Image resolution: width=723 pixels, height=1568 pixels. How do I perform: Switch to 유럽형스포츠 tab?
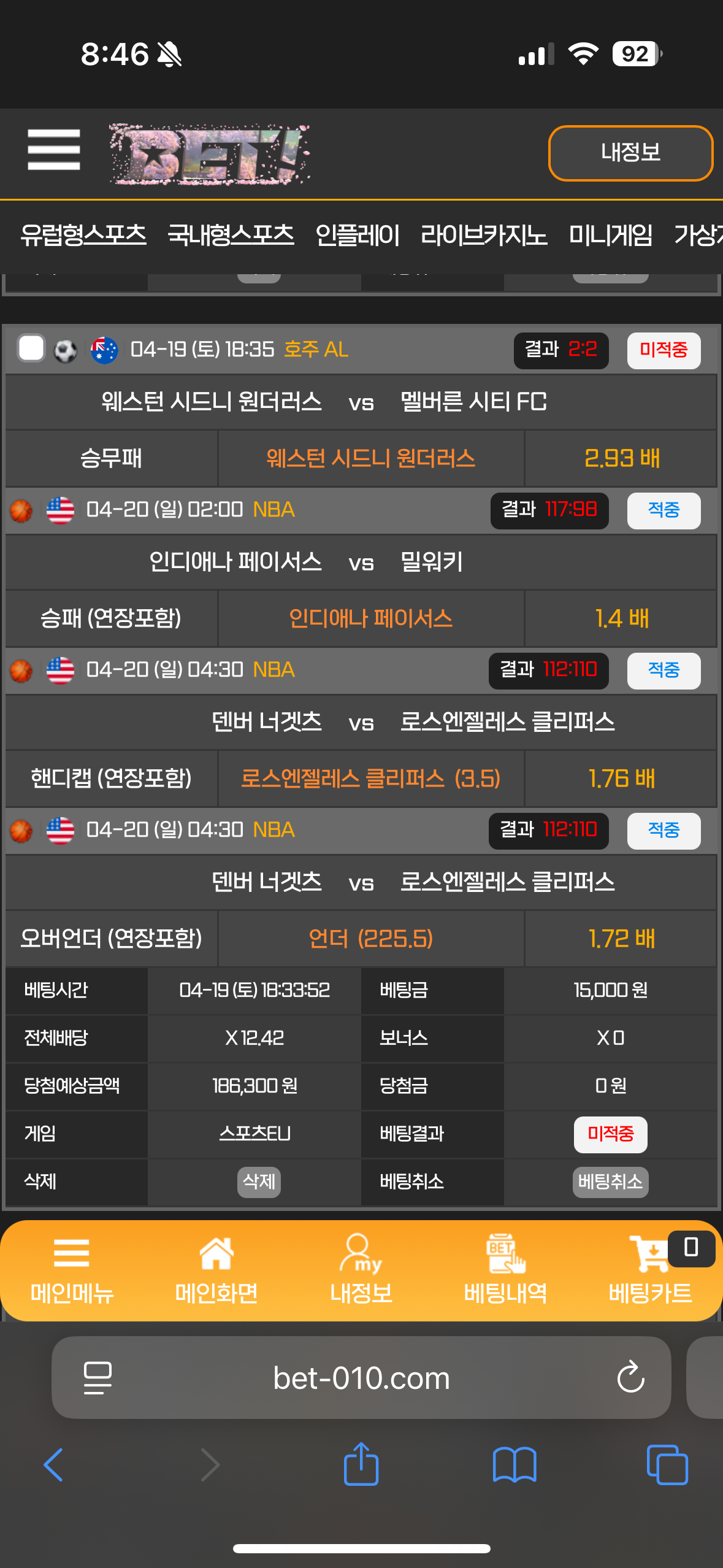83,236
